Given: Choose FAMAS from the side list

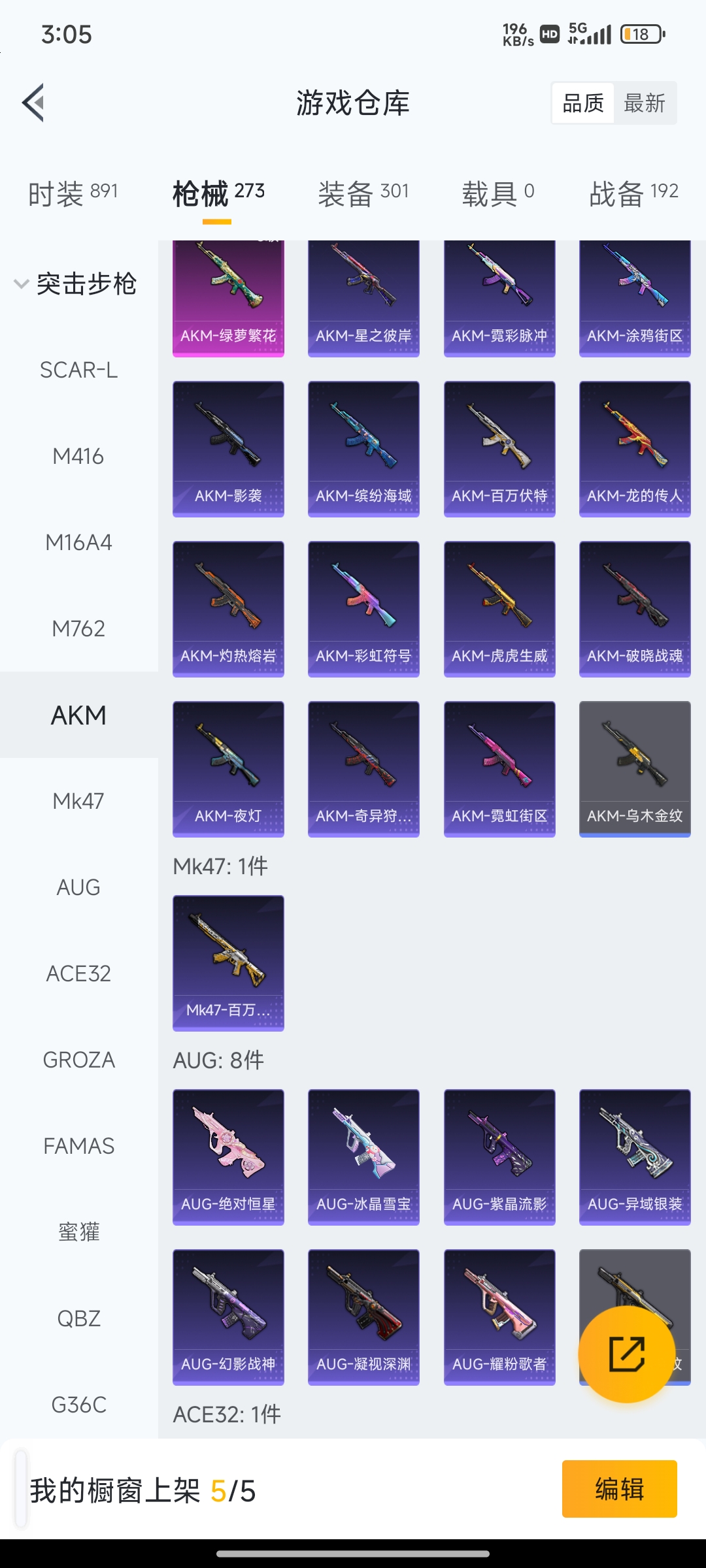Looking at the screenshot, I should 78,1146.
